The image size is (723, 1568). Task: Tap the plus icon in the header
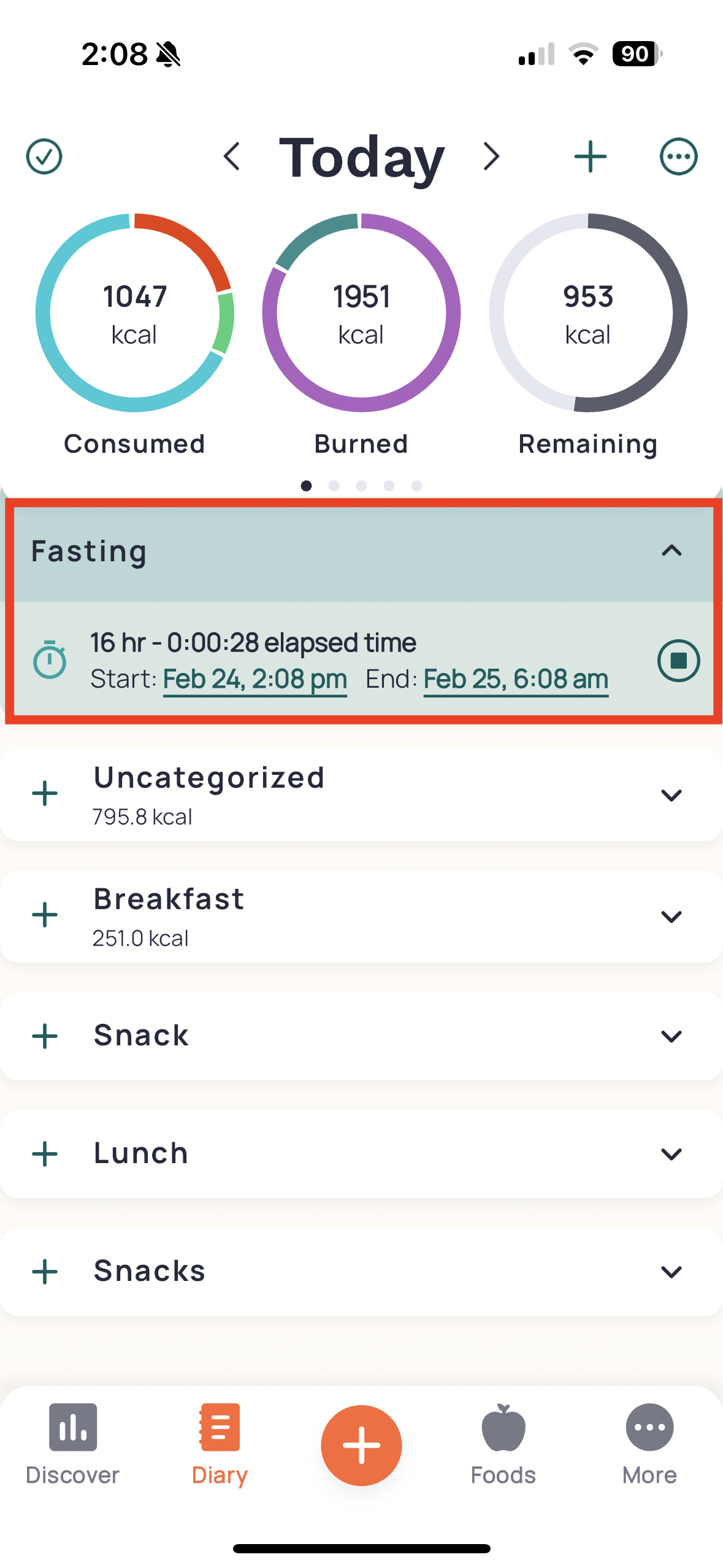[589, 156]
